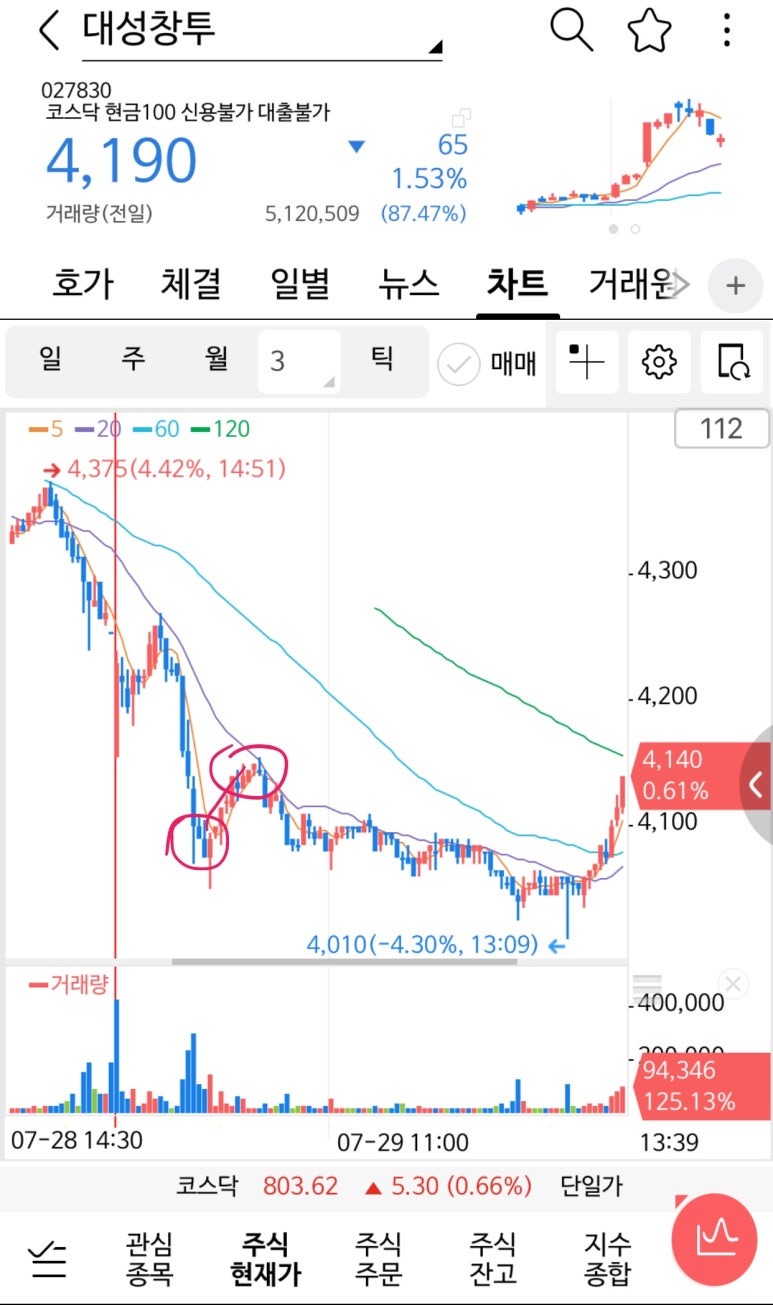This screenshot has height=1305, width=773.
Task: Open the 주식 주문 menu
Action: 378,1258
